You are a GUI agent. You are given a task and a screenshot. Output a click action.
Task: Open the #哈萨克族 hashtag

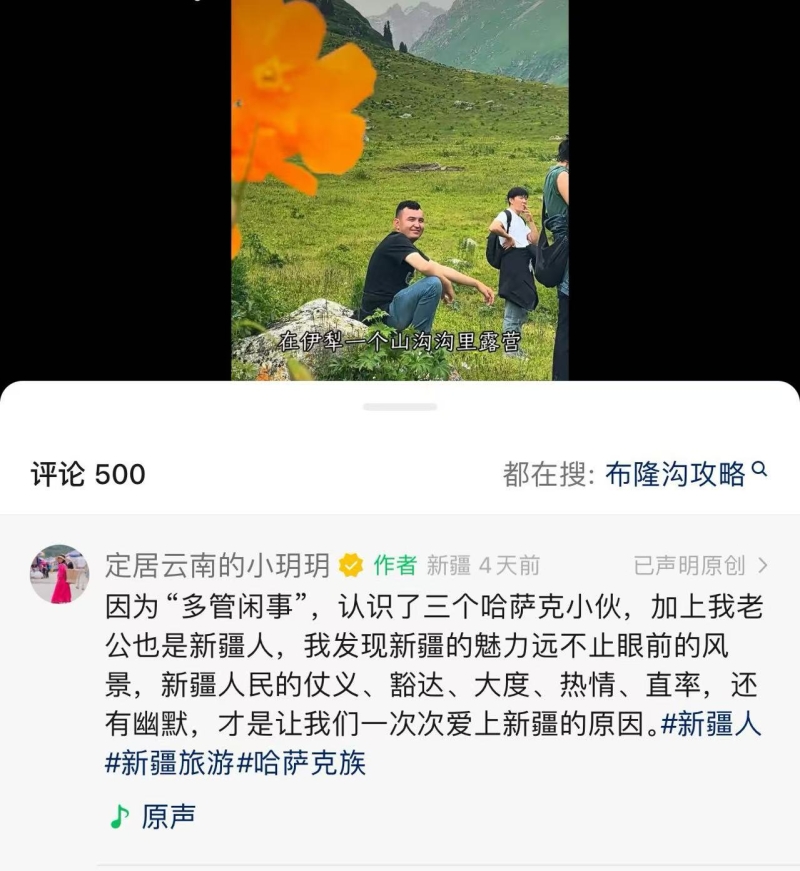tap(301, 764)
